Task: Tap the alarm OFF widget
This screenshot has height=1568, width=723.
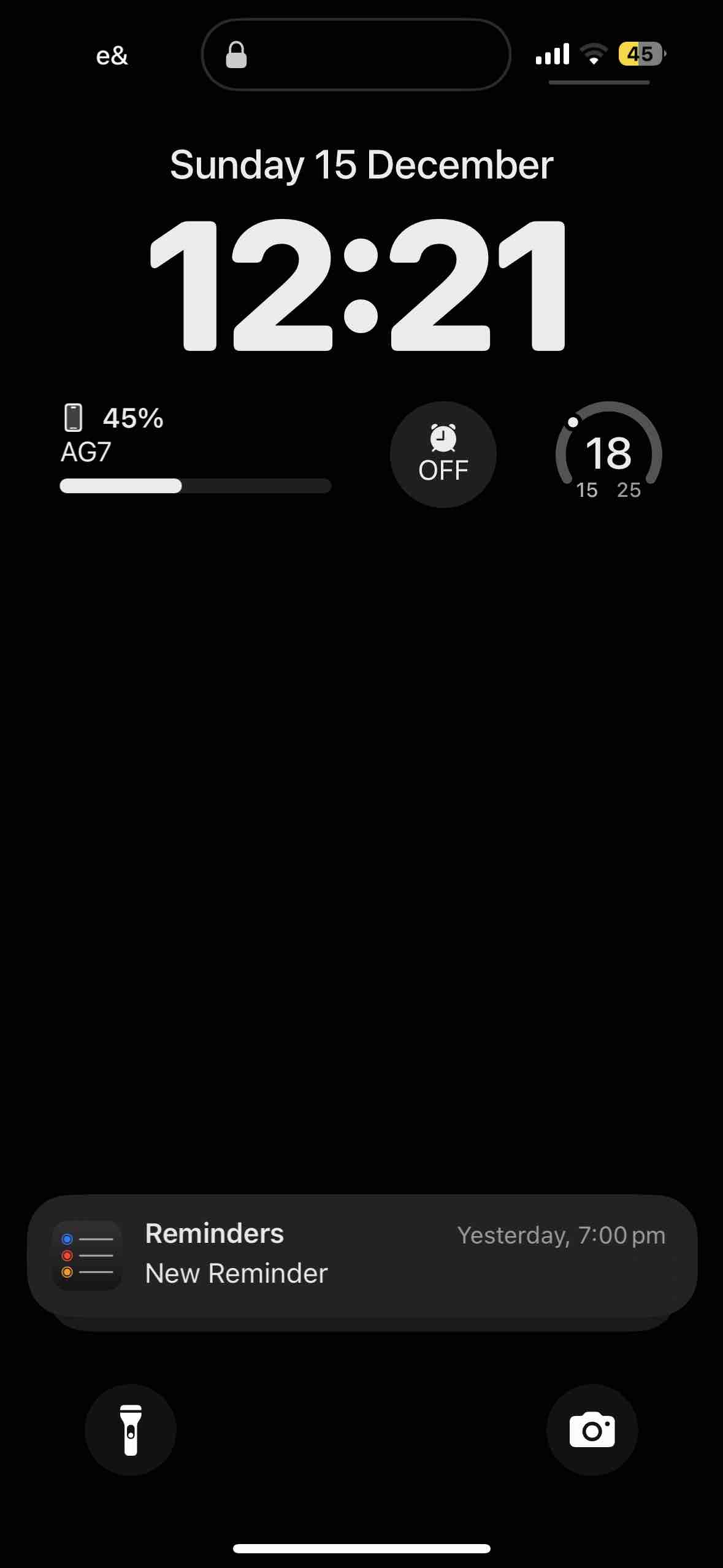Action: coord(443,455)
